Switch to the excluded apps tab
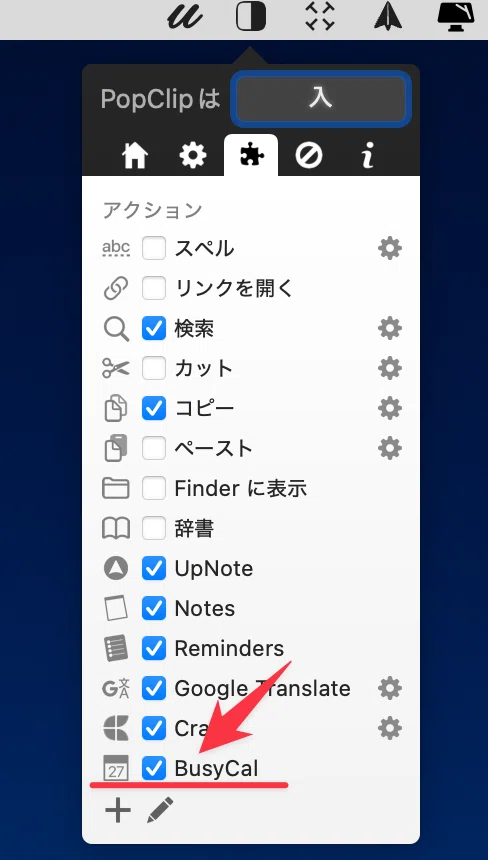488x860 pixels. tap(309, 156)
